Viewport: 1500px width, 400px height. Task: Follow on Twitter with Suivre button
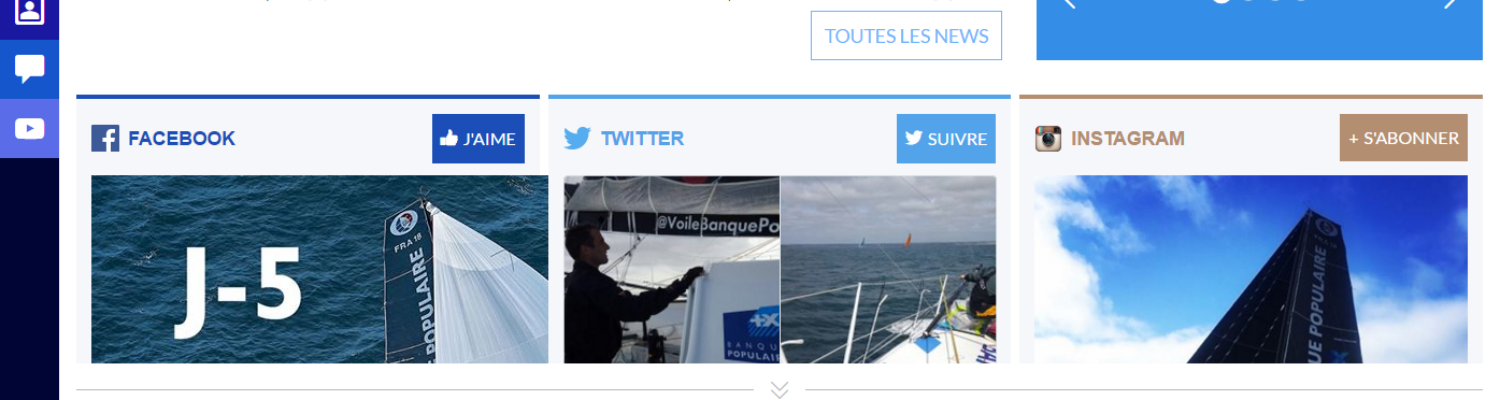coord(946,139)
